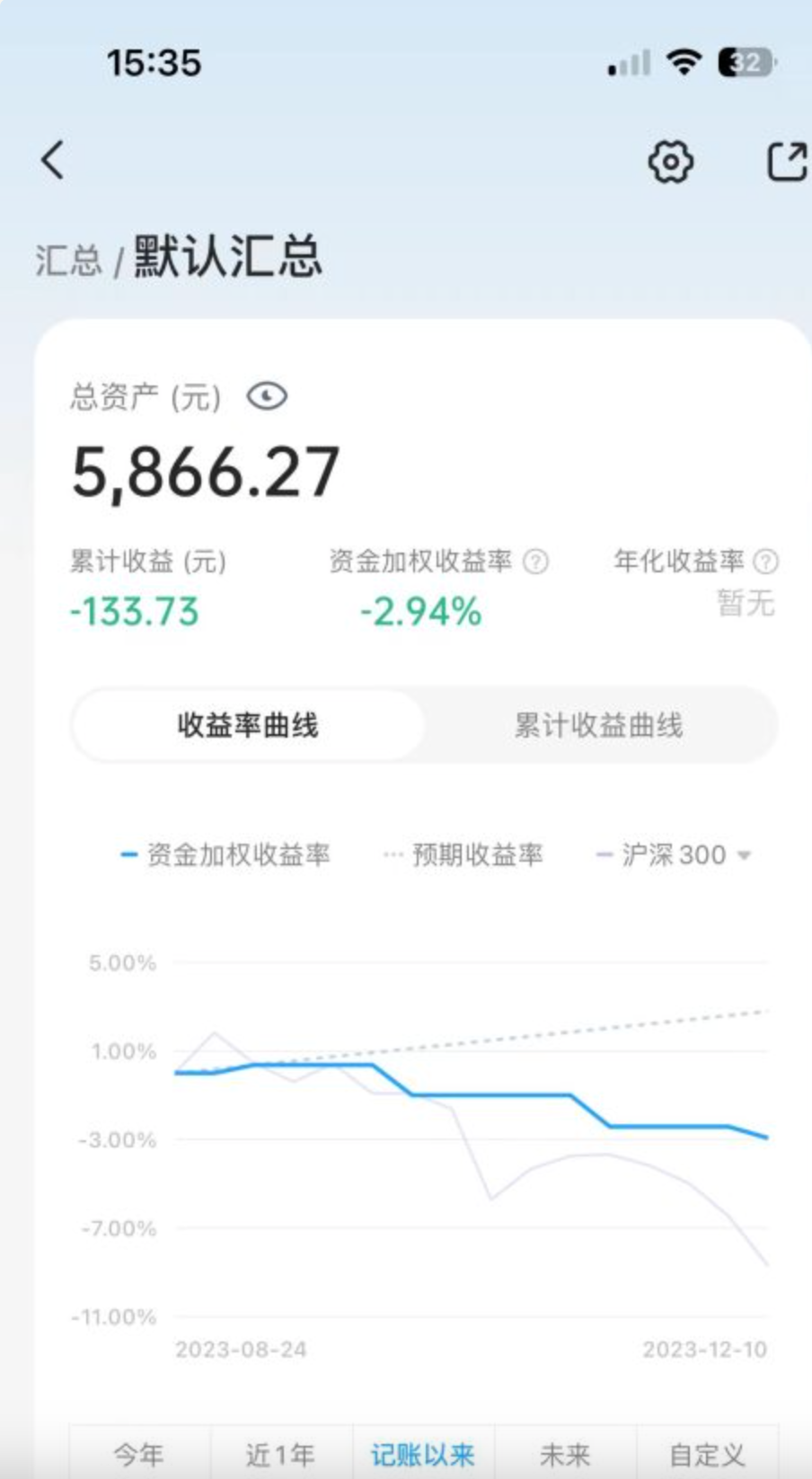Expand the 沪深300 benchmark dropdown
Screen dimensions: 812x1479
[x=744, y=855]
